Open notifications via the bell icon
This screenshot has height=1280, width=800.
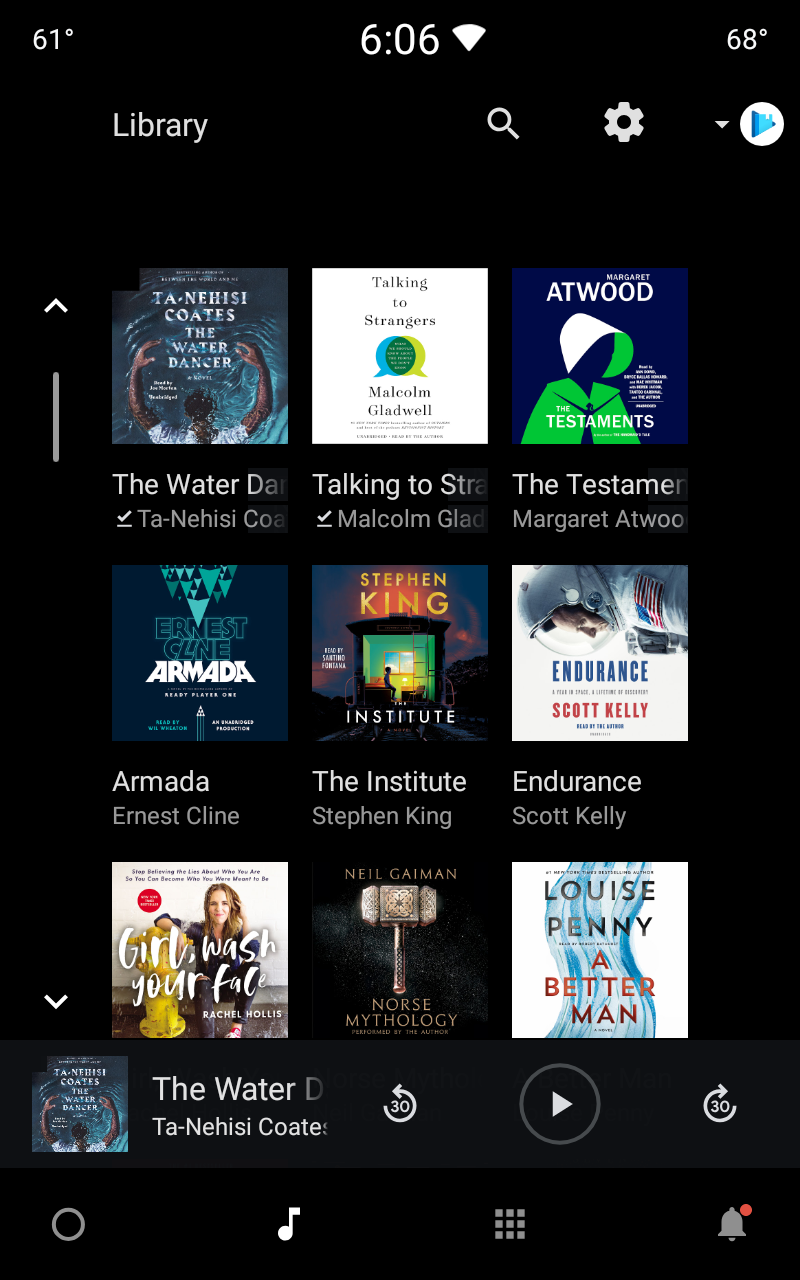tap(731, 1222)
